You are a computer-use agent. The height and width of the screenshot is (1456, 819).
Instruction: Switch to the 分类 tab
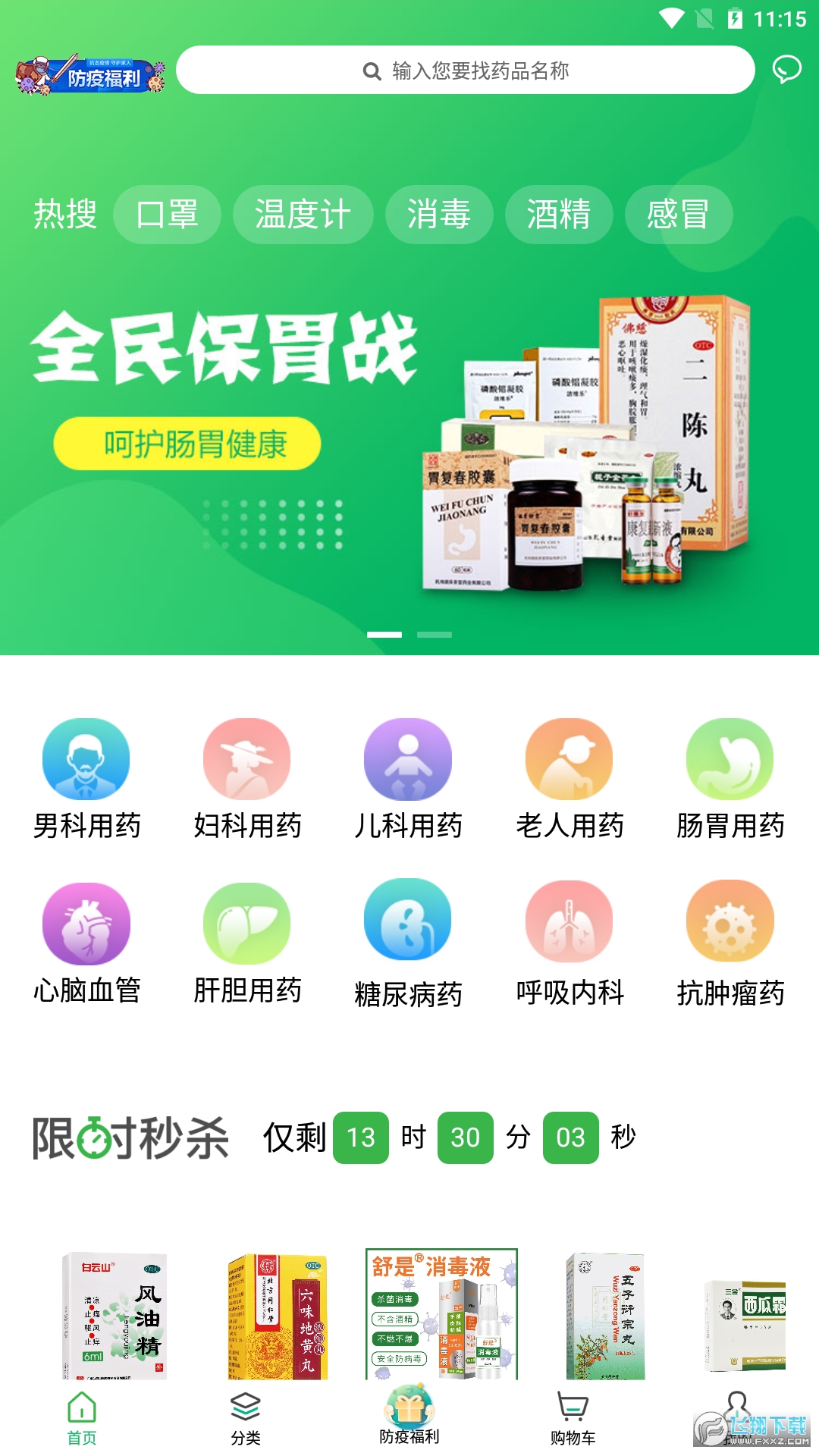[246, 1418]
